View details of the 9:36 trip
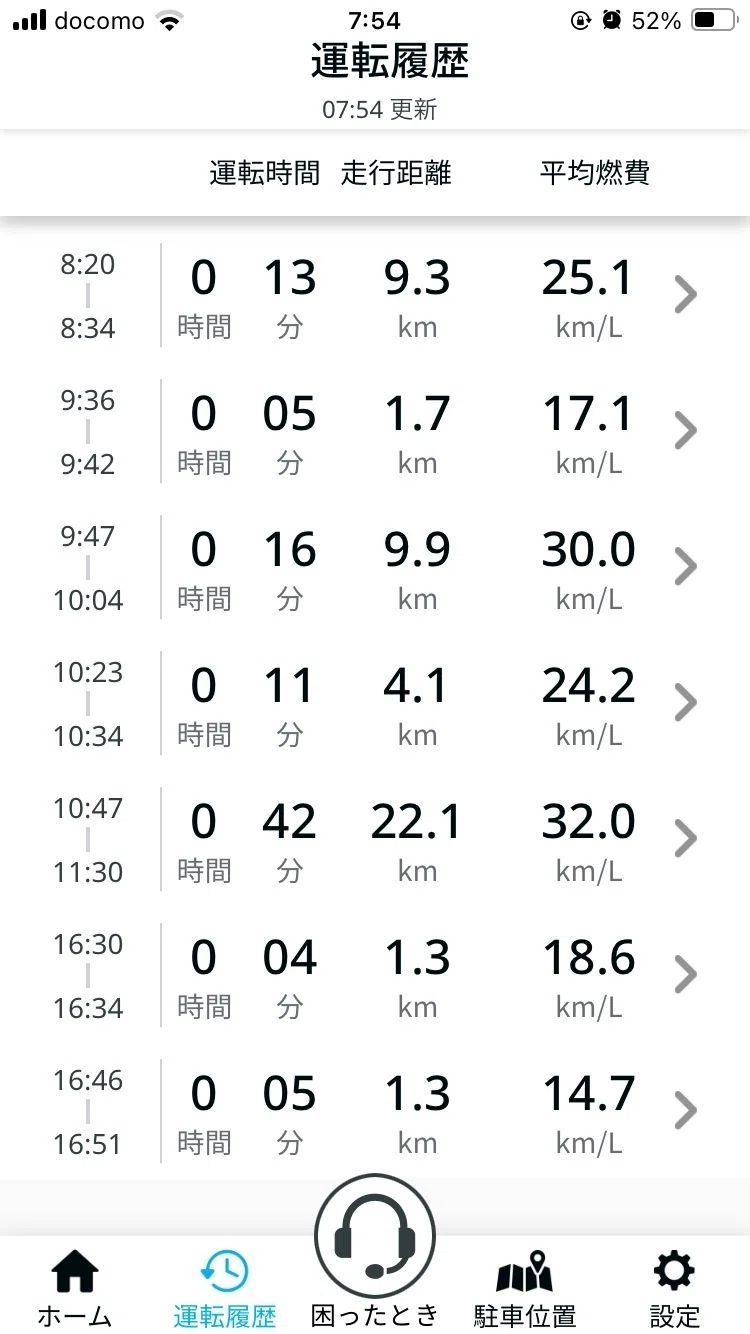 [x=375, y=431]
